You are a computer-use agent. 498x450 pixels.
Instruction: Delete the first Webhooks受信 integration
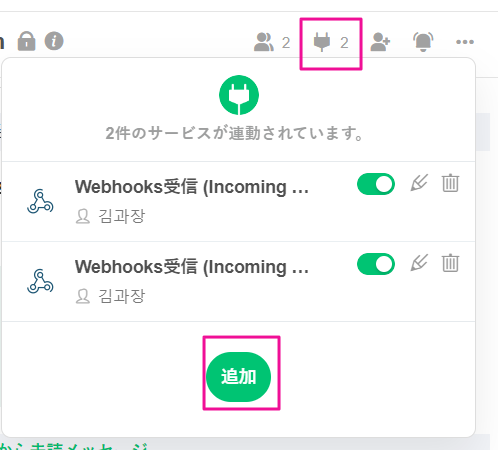(450, 183)
